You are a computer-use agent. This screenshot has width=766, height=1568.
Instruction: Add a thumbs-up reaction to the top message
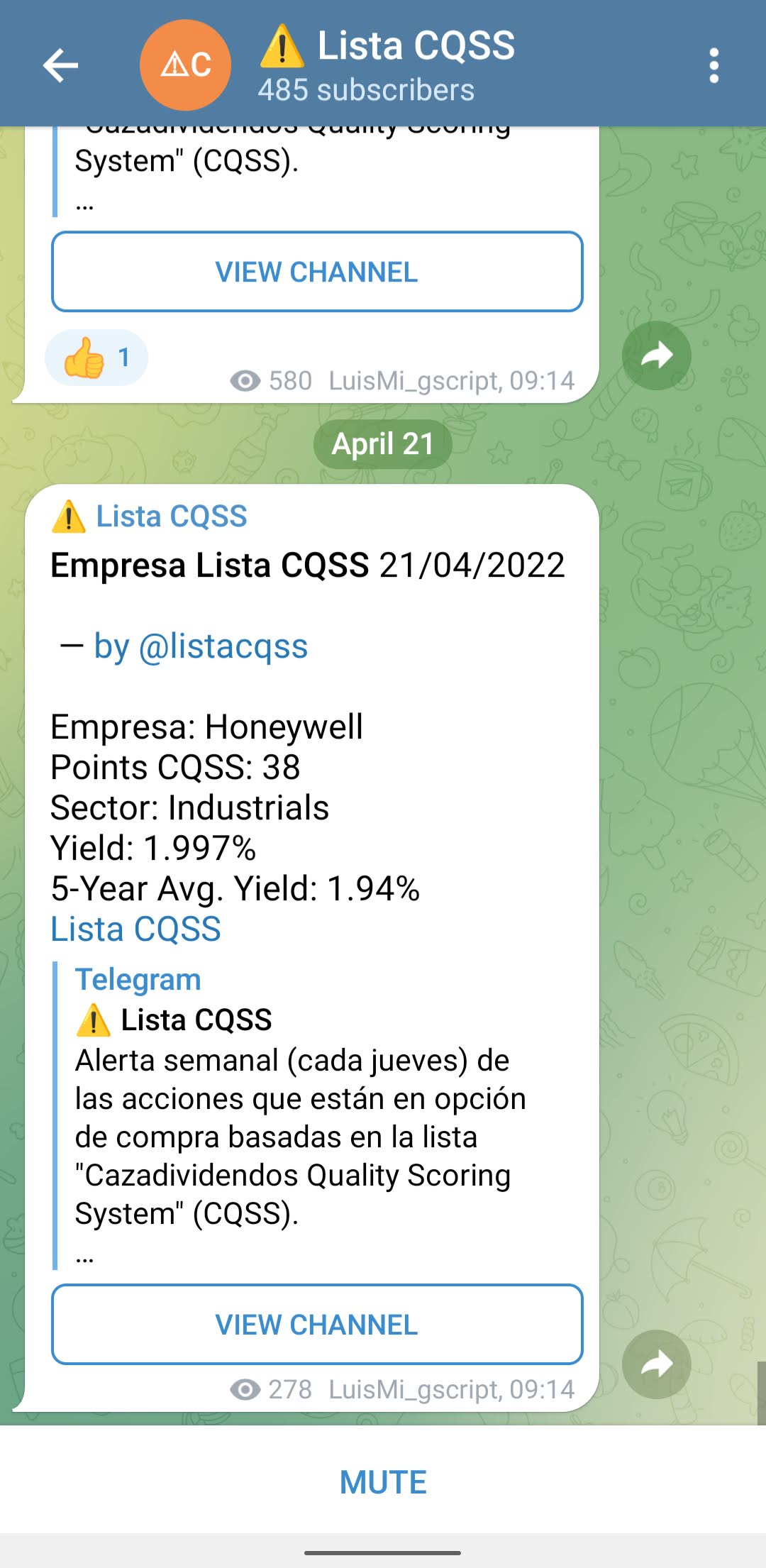(x=96, y=358)
